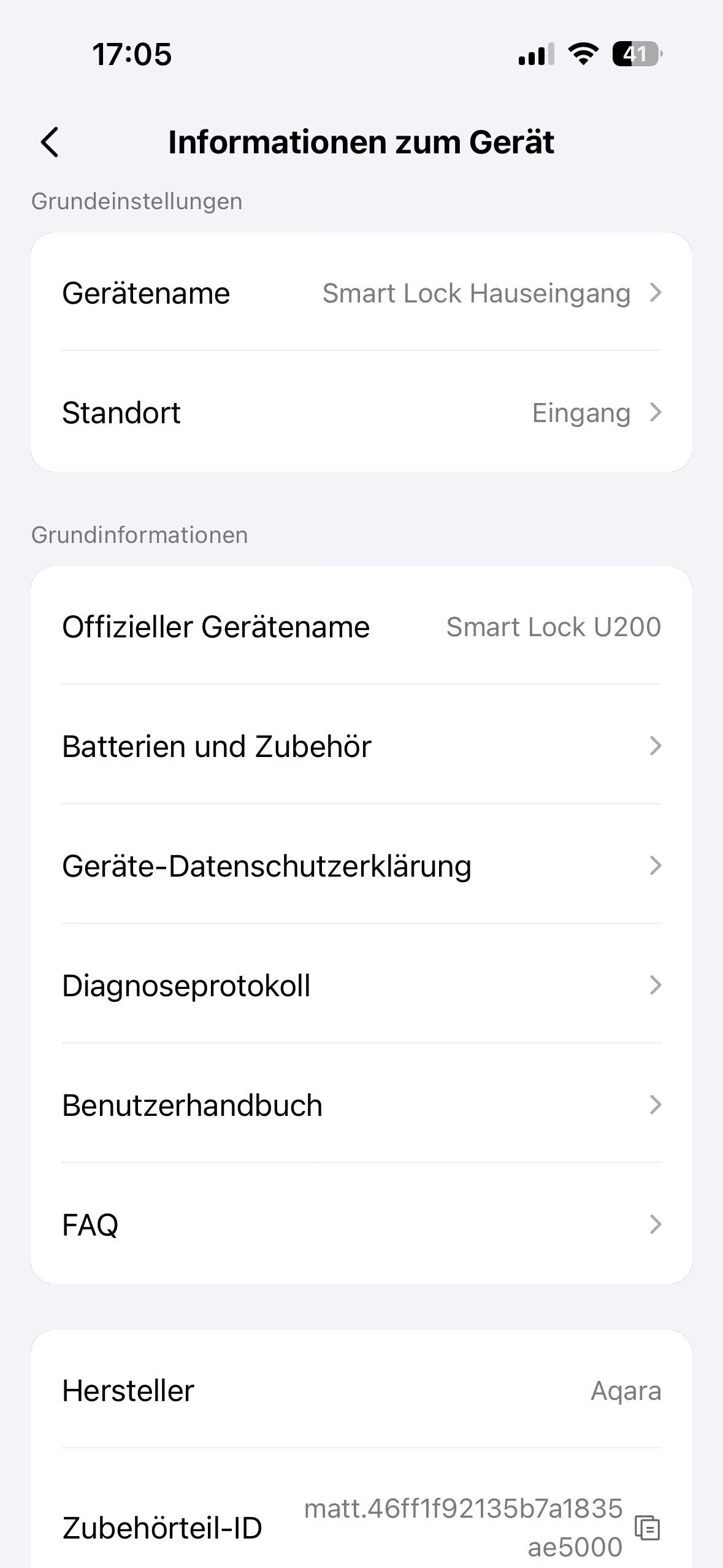Copy the Zubehörteil-ID
The height and width of the screenshot is (1568, 723).
click(647, 1528)
